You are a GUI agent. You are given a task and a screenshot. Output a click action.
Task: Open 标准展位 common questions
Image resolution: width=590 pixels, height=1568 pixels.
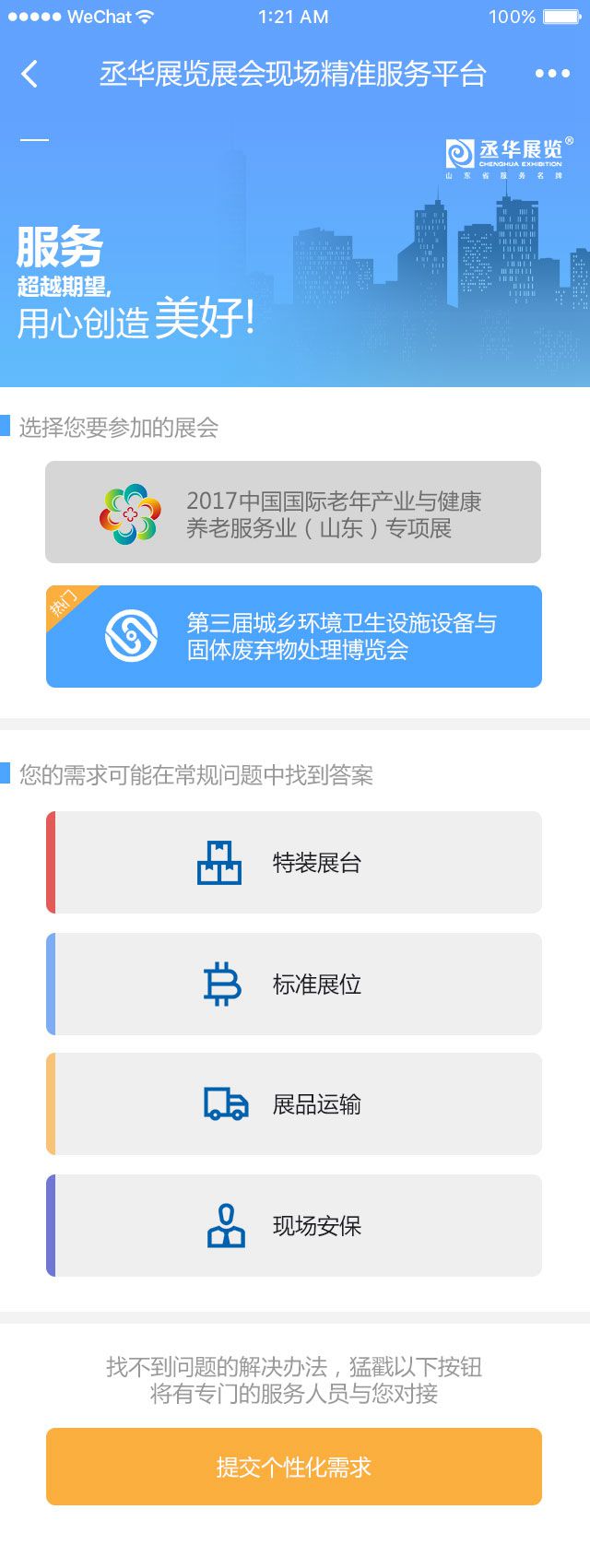(293, 984)
